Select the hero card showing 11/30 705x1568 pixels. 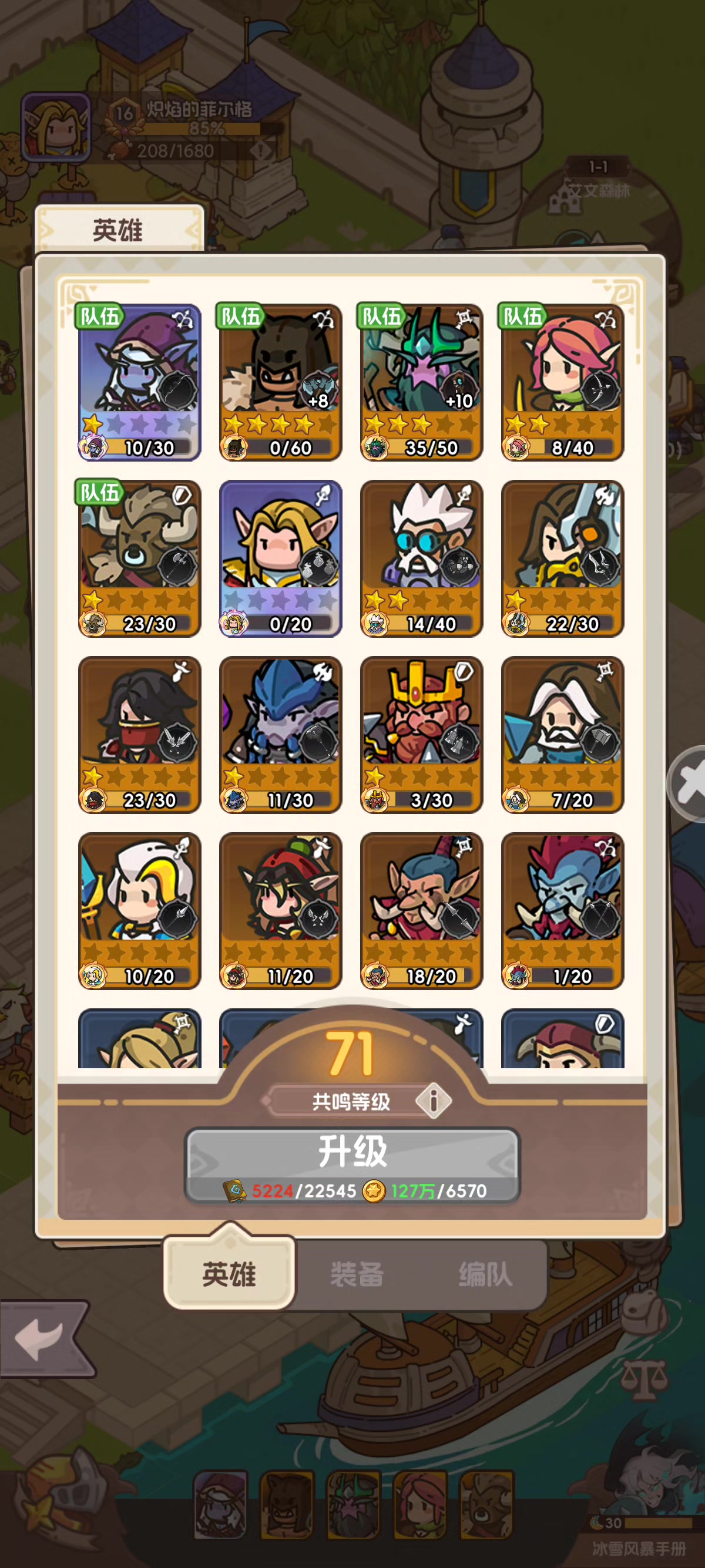tap(281, 735)
